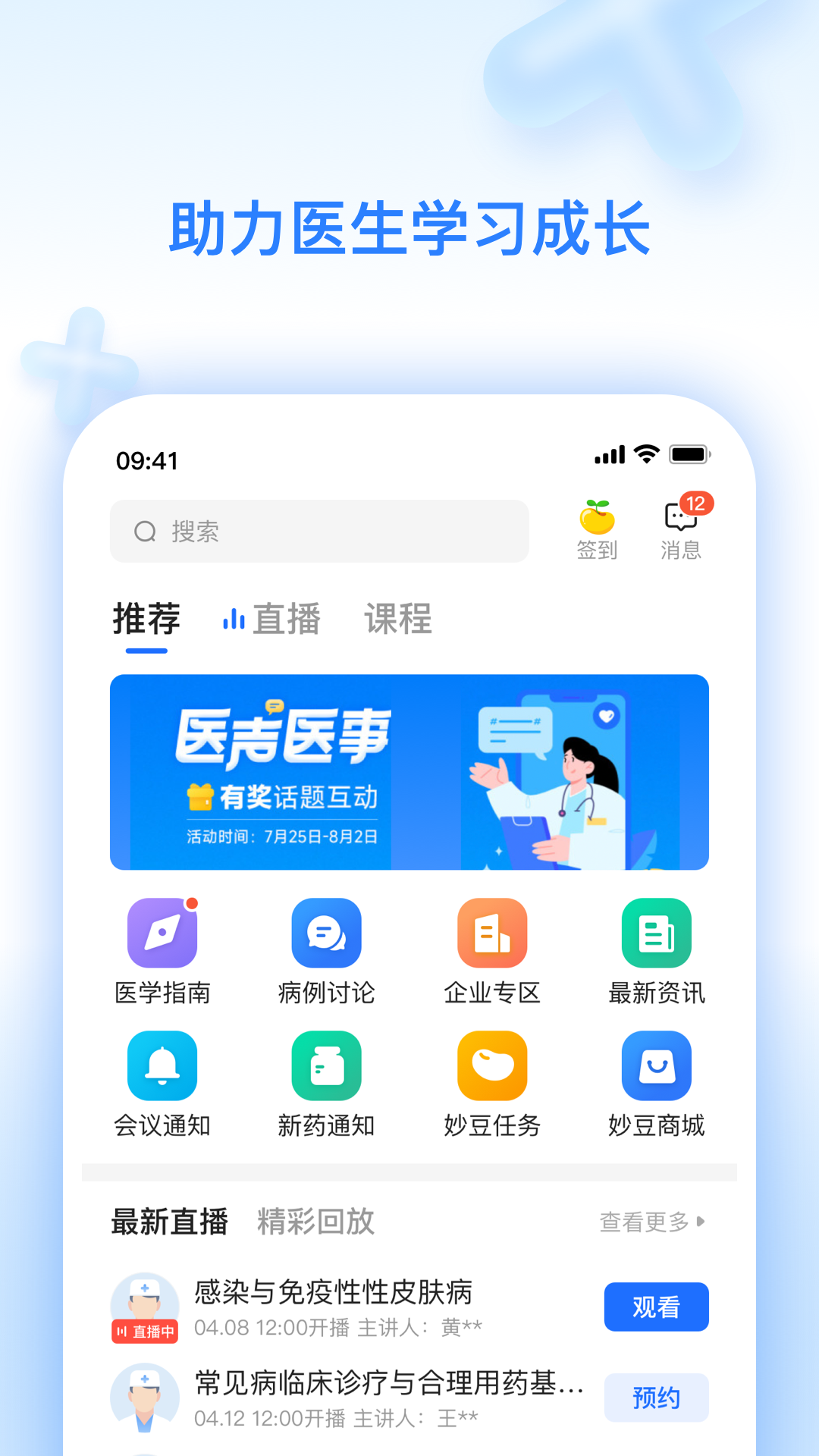Viewport: 819px width, 1456px height.
Task: Open the 医声医事 promotional banner
Action: point(409,771)
